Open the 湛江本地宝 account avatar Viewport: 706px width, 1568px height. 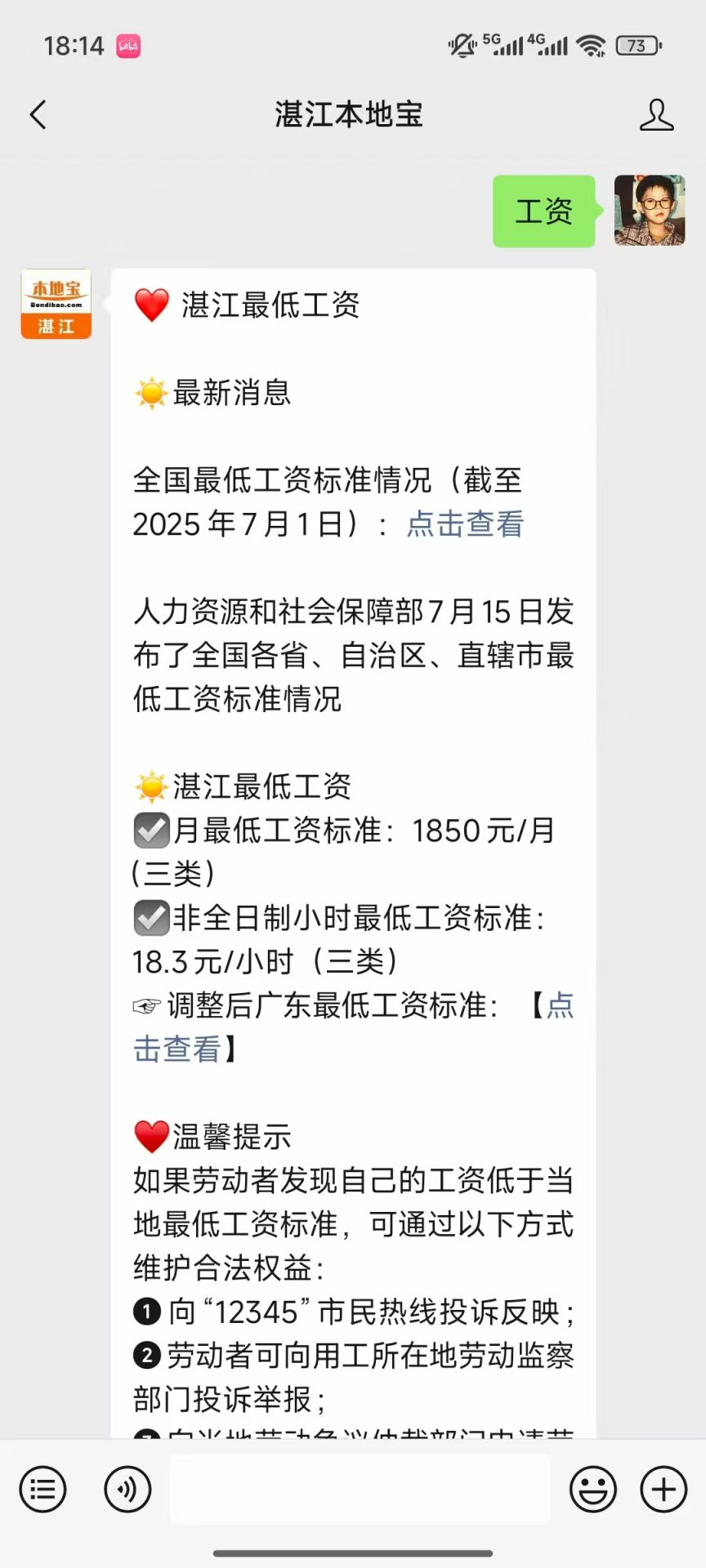[56, 304]
